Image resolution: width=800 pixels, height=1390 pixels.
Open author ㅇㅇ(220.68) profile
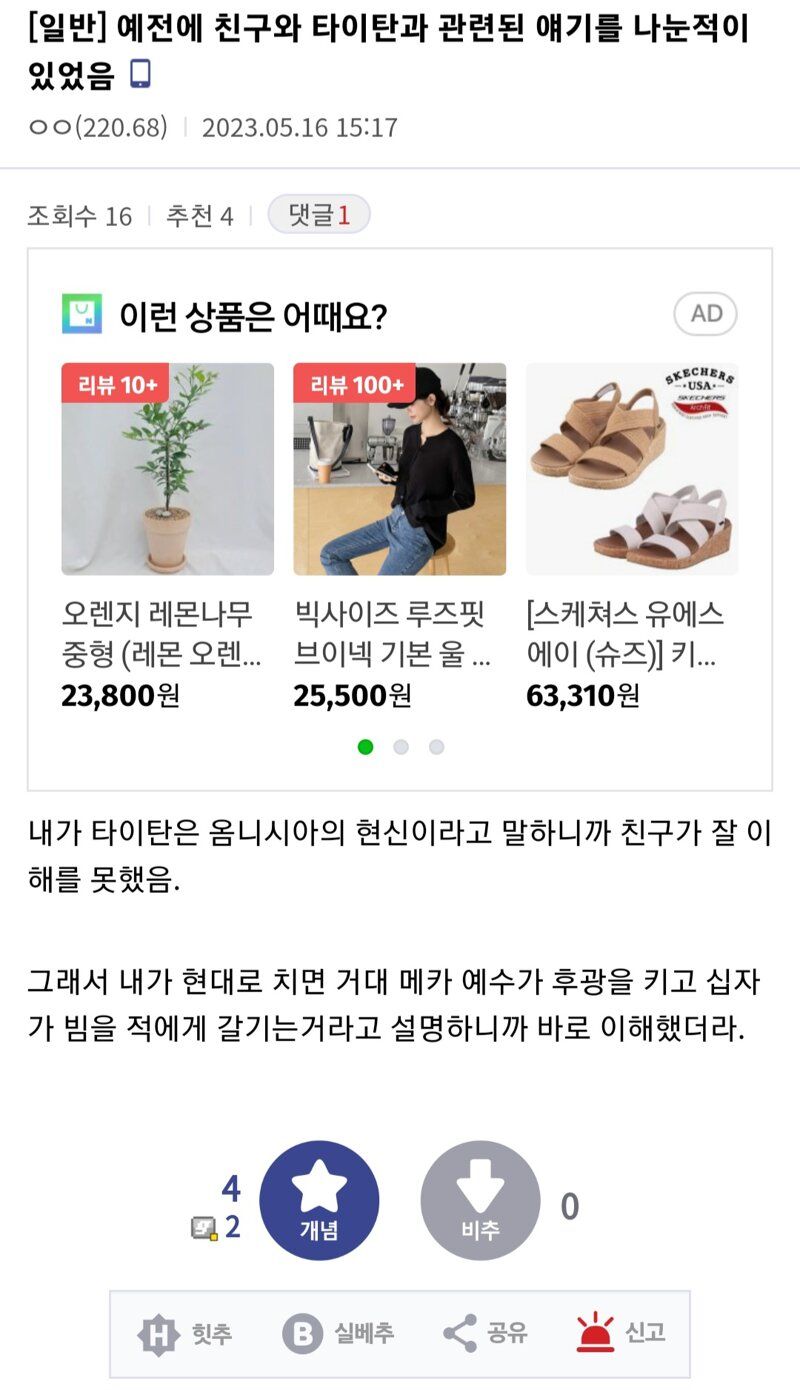point(97,128)
